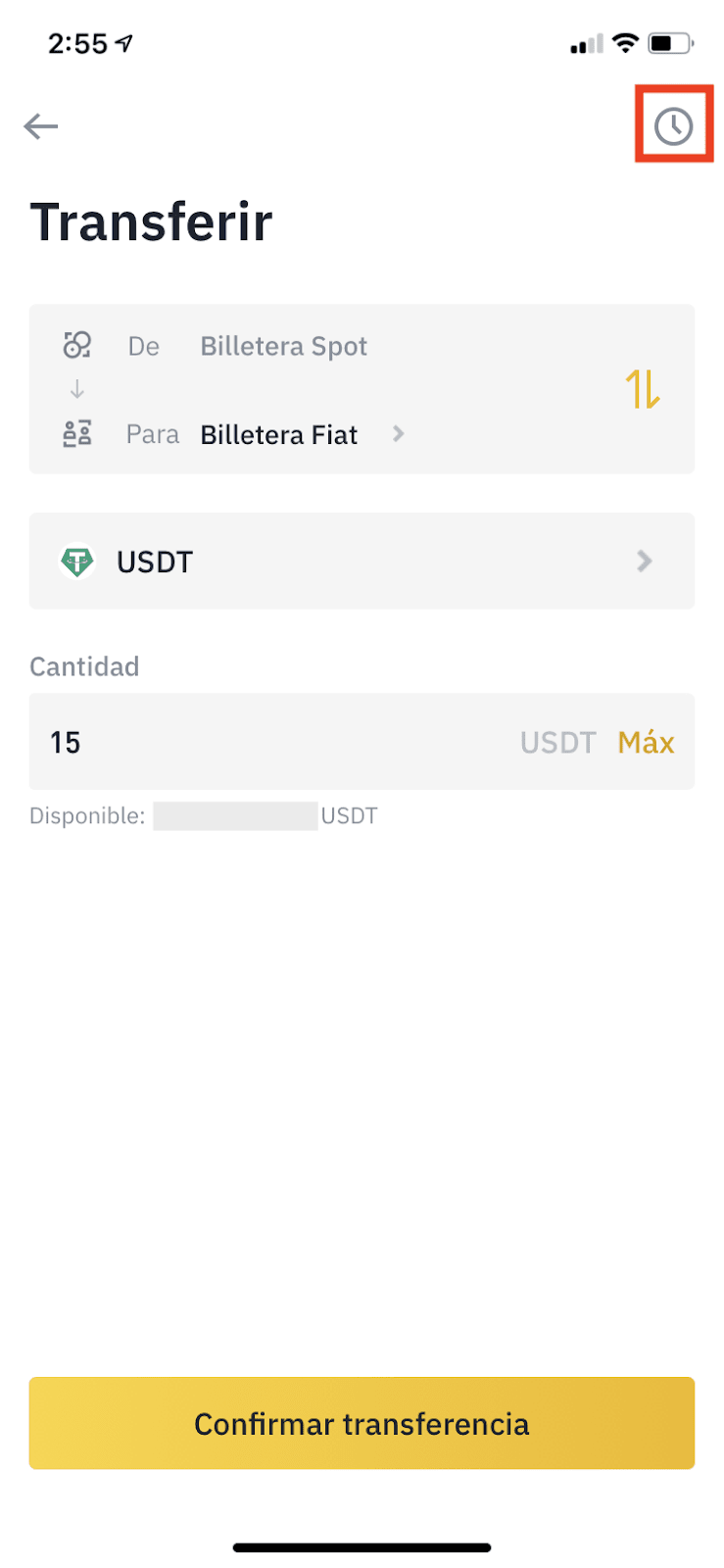
Task: Select Máx to use full balance
Action: (x=646, y=742)
